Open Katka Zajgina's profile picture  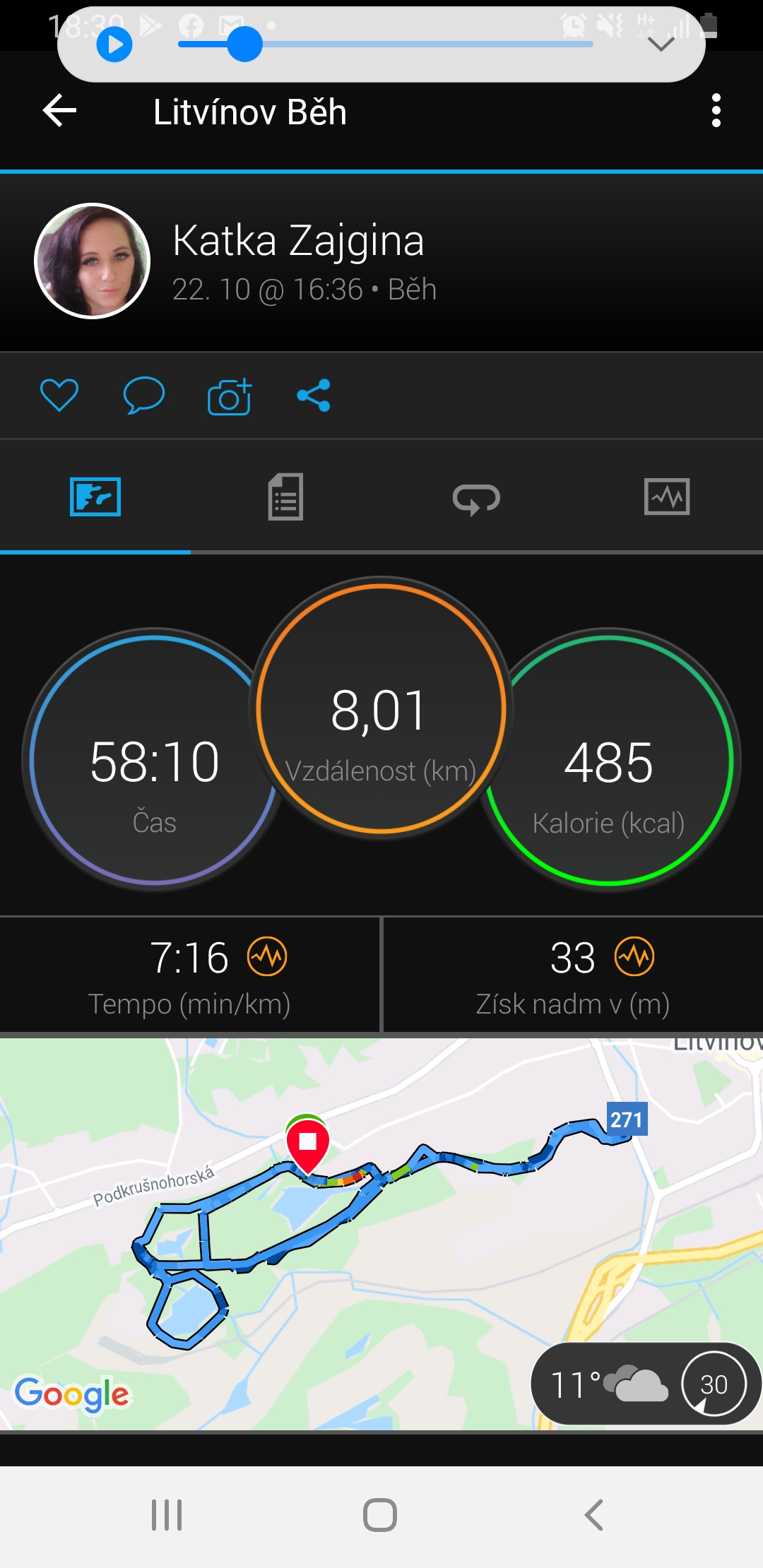click(93, 261)
